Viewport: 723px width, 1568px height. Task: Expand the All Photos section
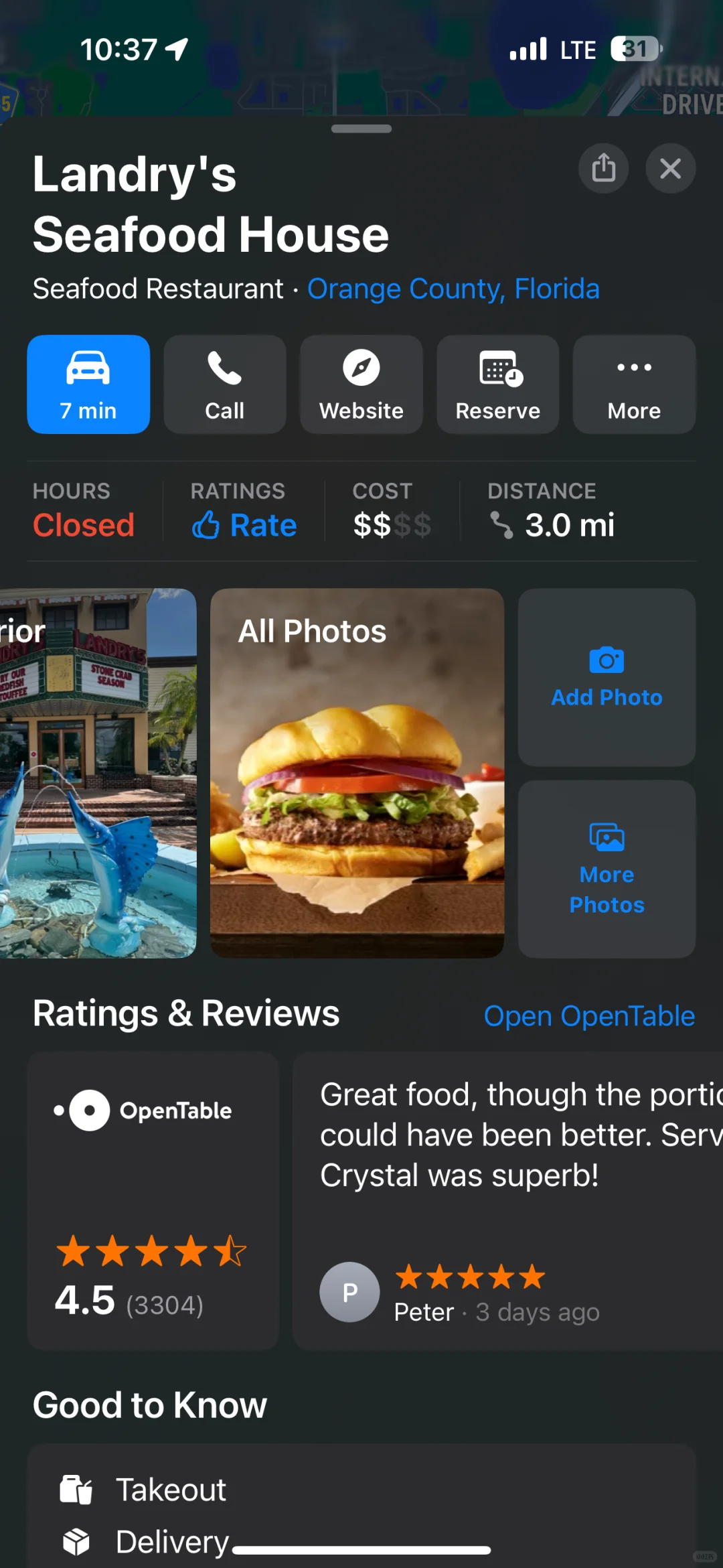356,770
